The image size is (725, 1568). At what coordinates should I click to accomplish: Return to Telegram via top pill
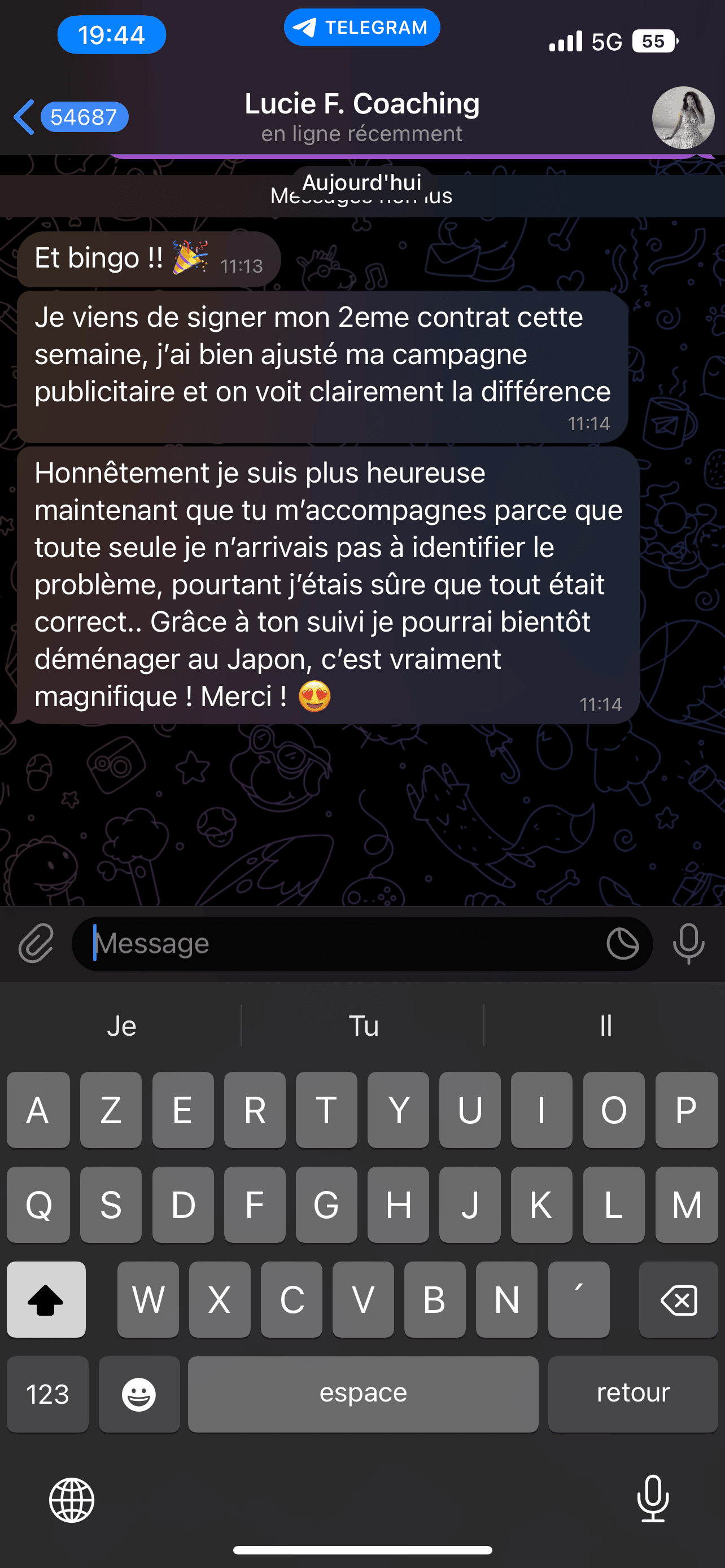[361, 28]
